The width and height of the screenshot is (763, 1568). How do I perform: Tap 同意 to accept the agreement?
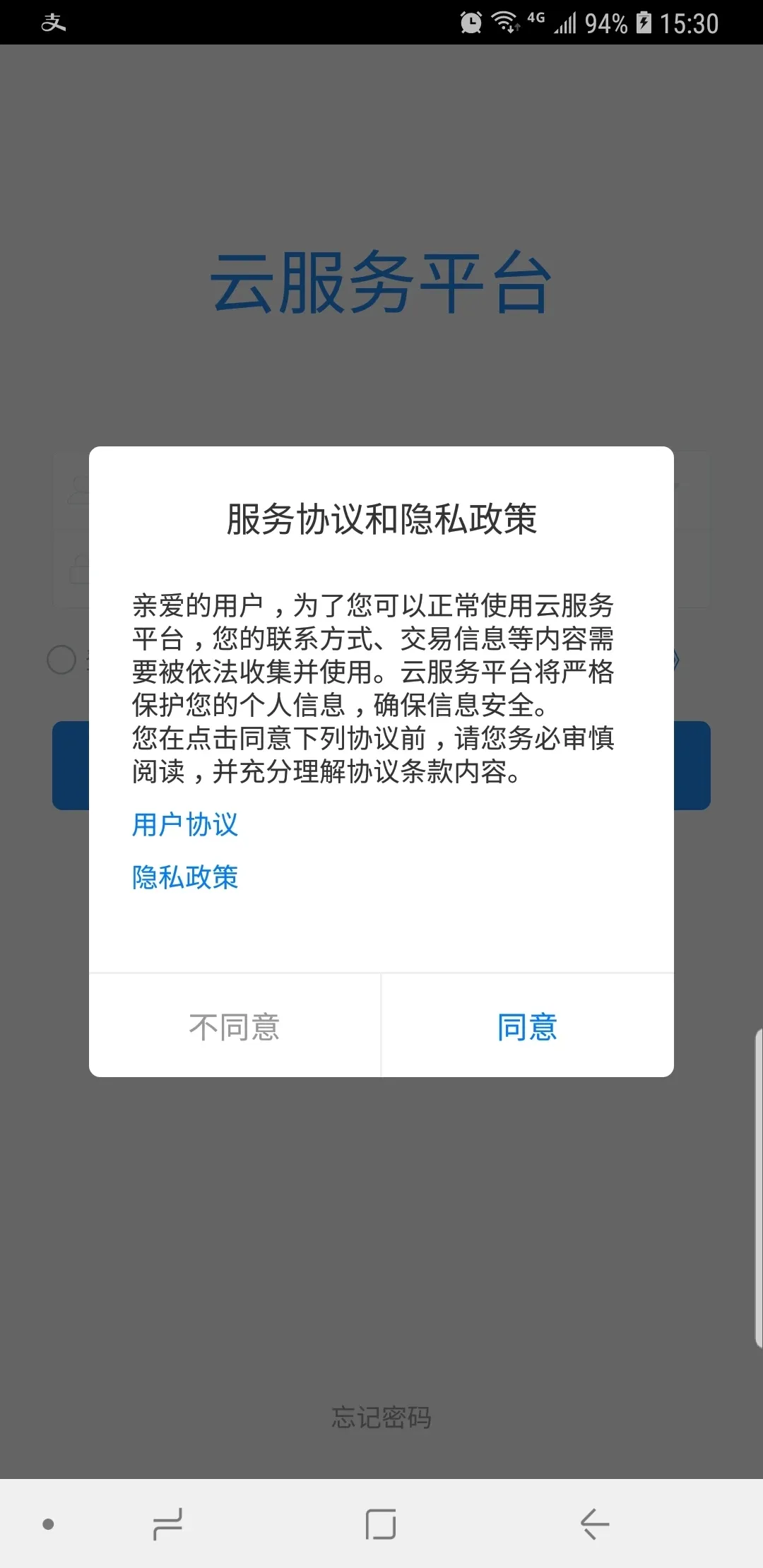pos(527,1027)
